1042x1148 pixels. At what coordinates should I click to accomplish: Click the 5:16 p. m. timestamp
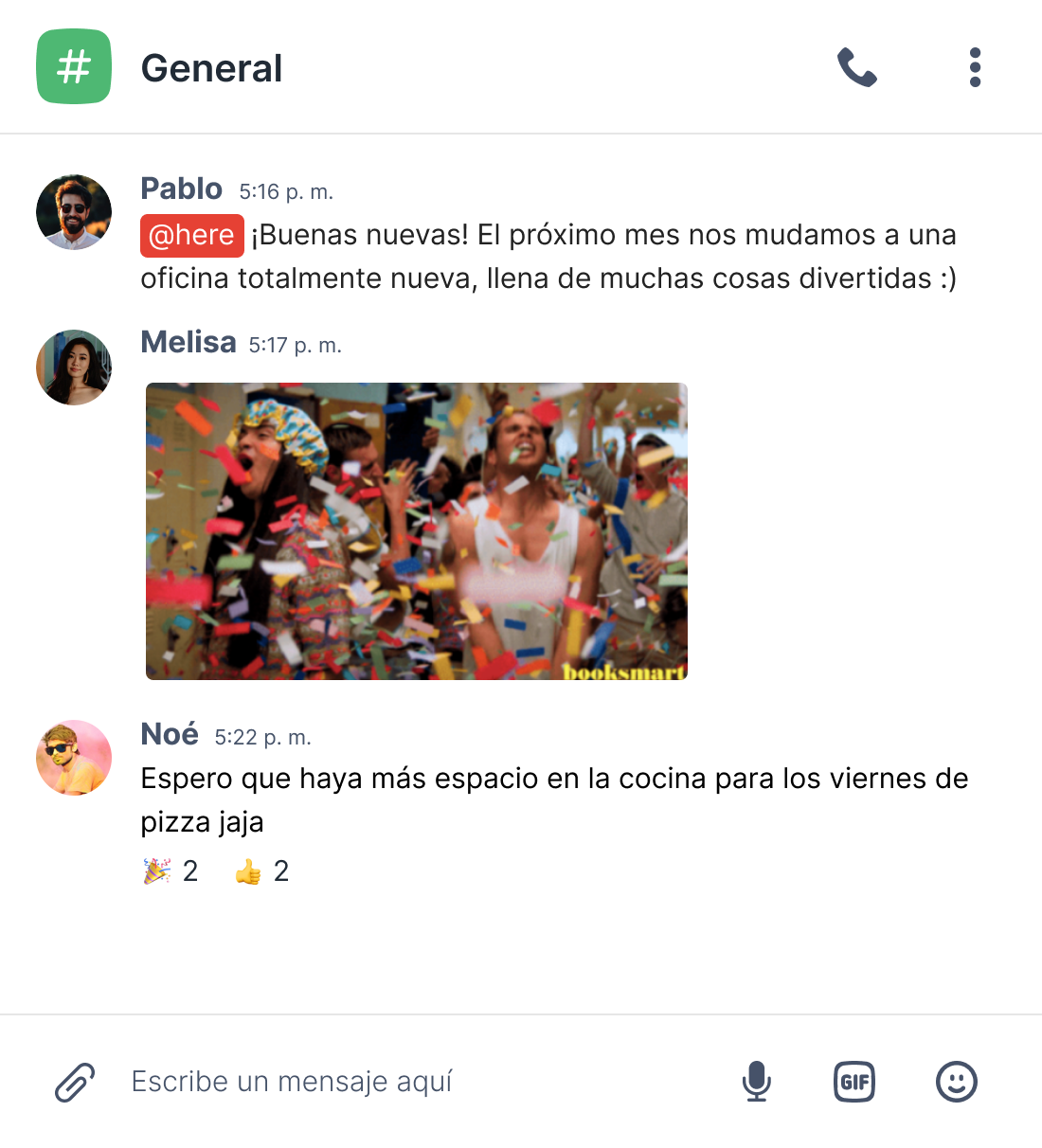(x=288, y=190)
